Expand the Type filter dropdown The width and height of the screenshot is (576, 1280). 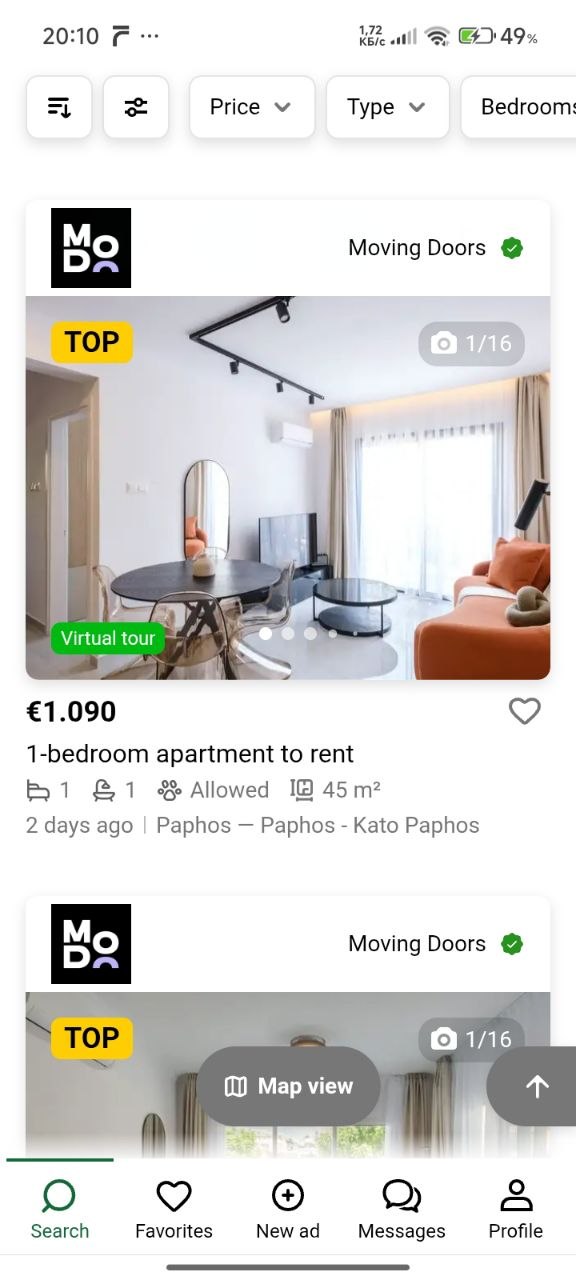[x=387, y=107]
